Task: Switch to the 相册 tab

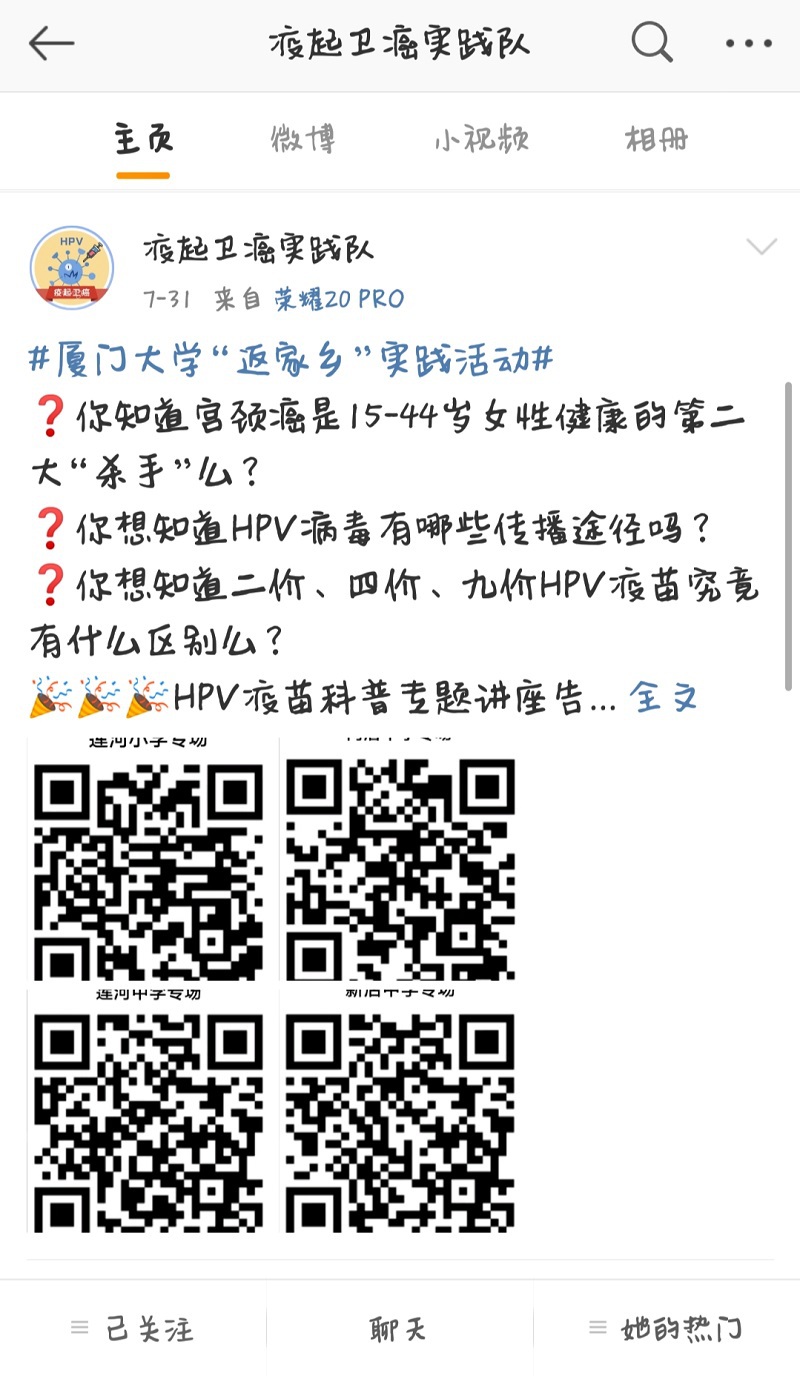Action: tap(656, 139)
